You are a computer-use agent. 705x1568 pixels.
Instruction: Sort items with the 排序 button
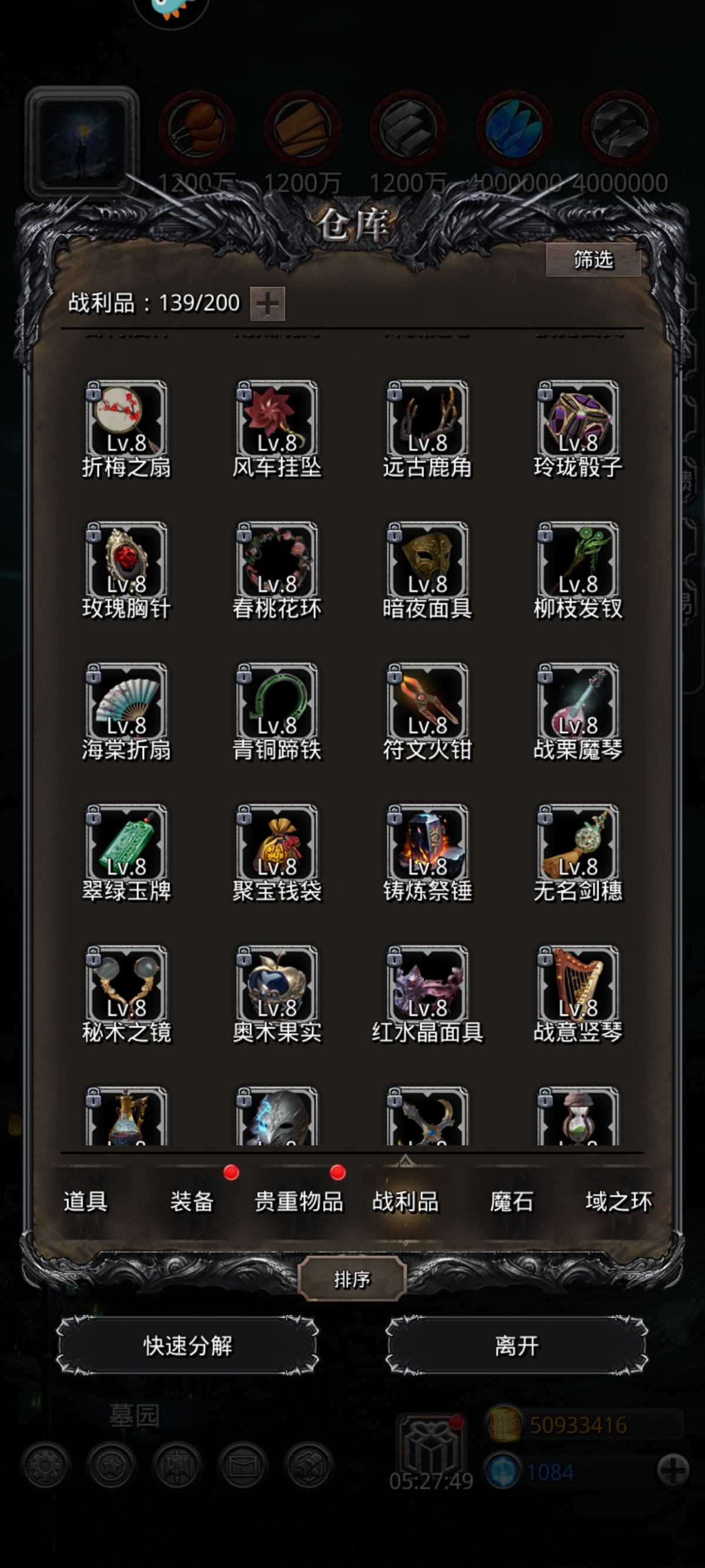coord(351,1279)
